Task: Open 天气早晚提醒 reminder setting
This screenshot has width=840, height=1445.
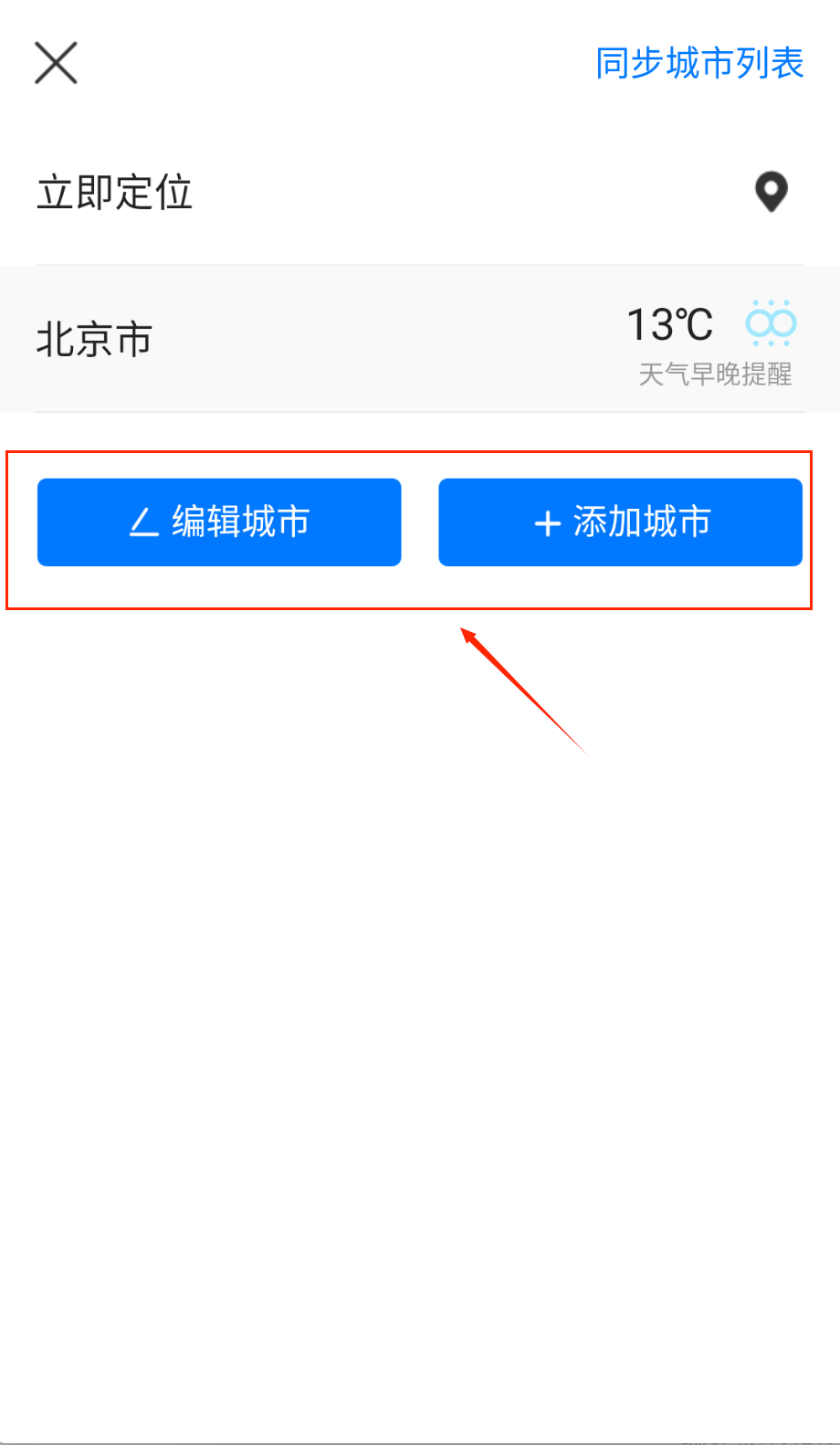Action: [715, 374]
